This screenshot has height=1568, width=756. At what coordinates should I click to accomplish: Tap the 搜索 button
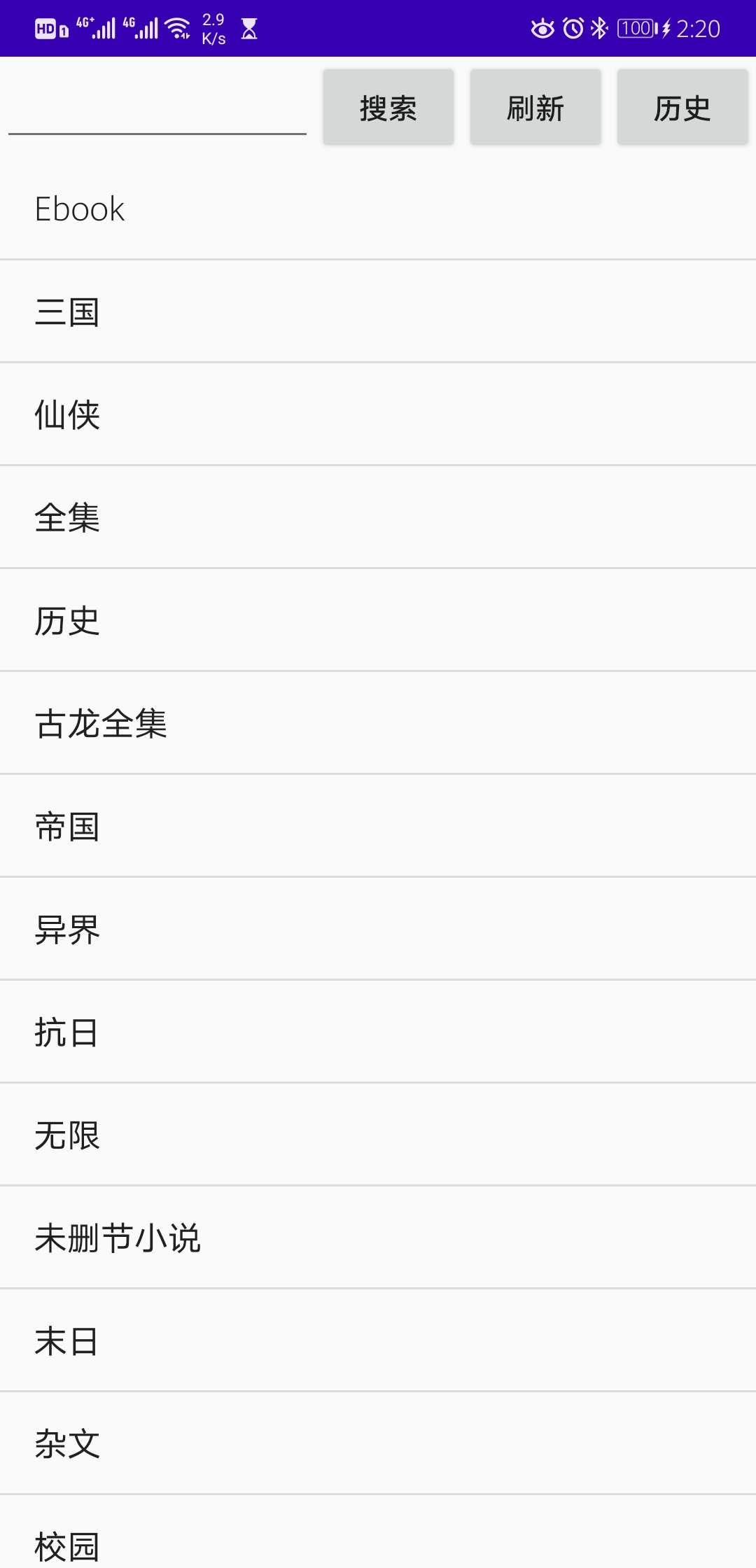click(x=388, y=107)
